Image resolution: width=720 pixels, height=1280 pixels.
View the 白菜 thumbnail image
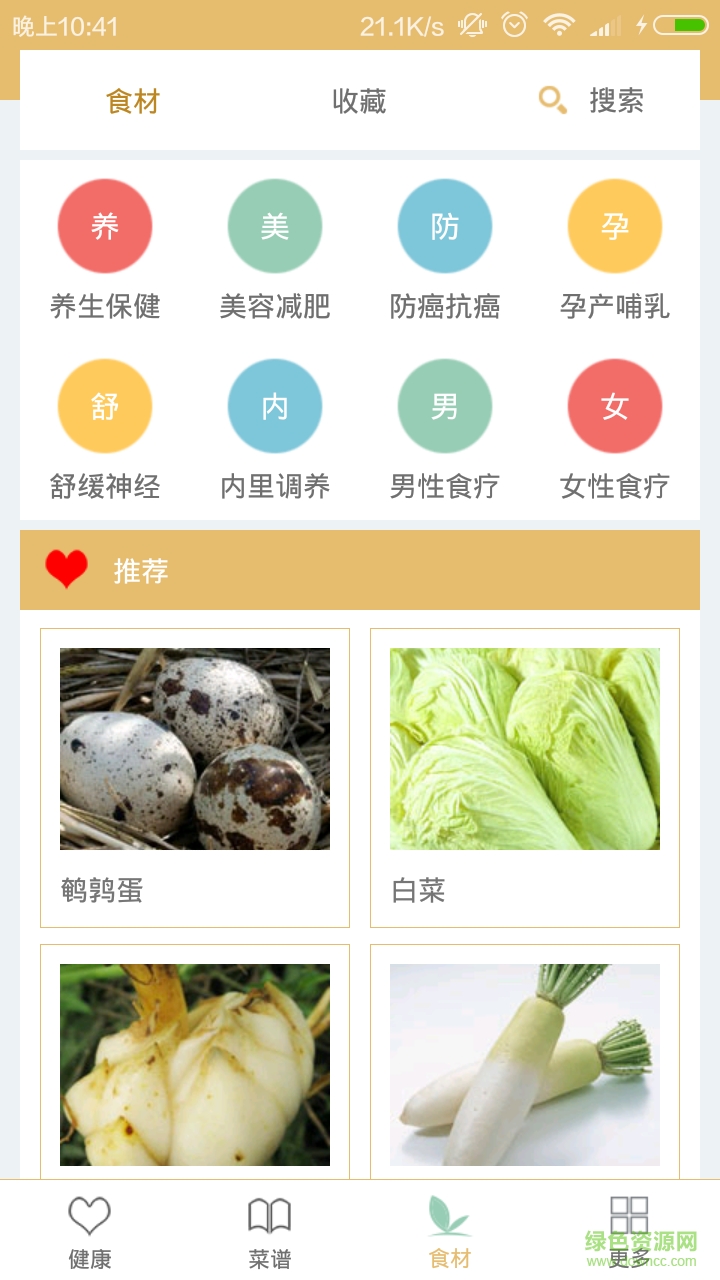coord(524,747)
